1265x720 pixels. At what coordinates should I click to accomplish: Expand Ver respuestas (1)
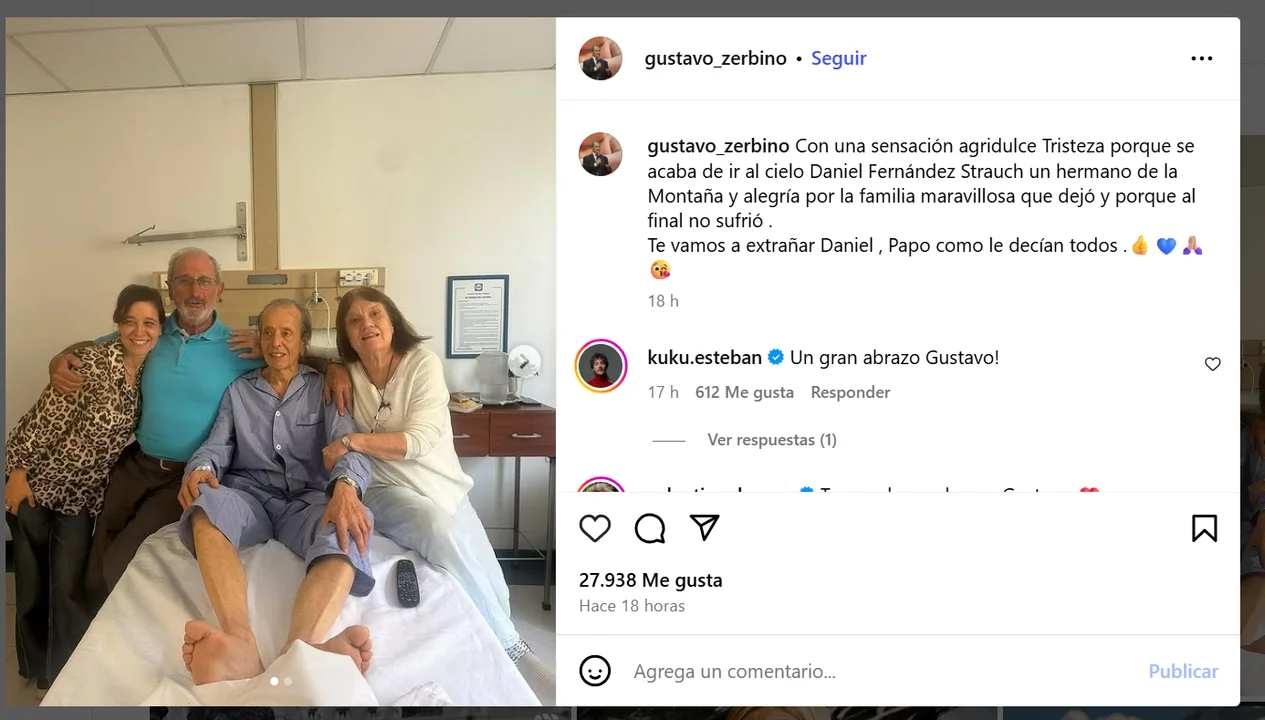click(771, 440)
